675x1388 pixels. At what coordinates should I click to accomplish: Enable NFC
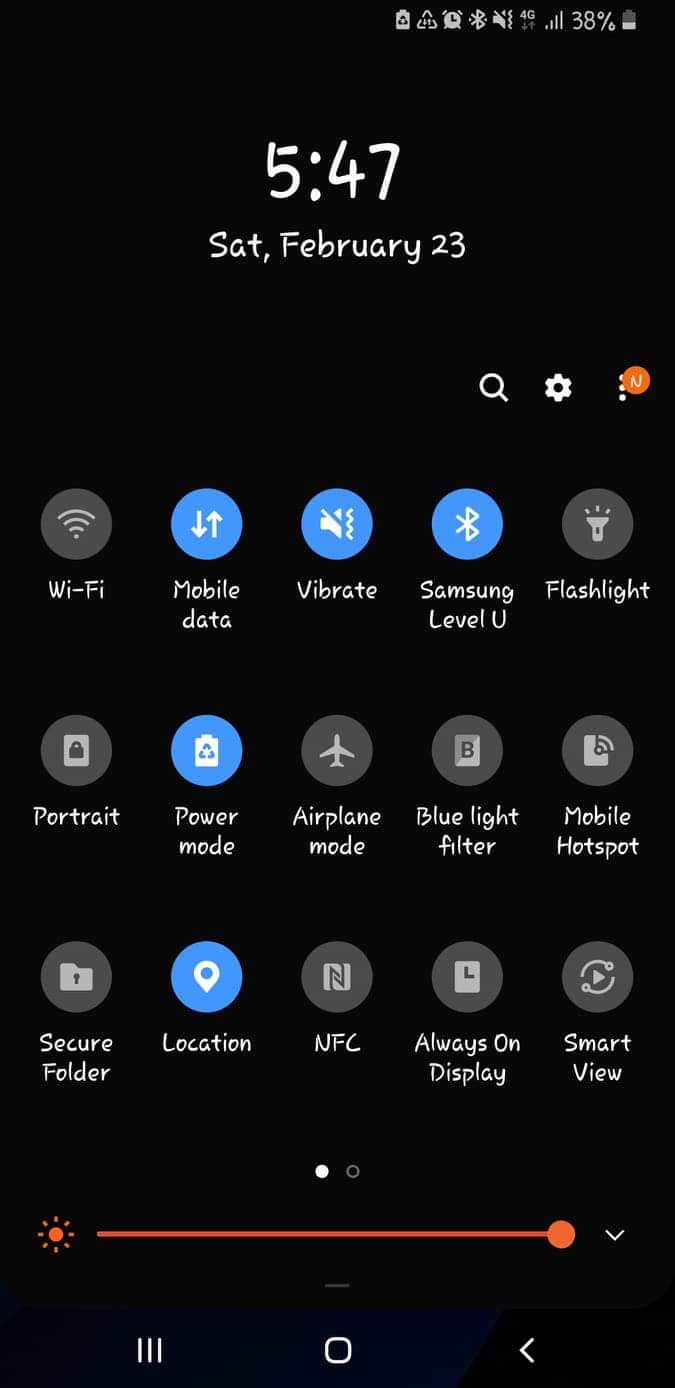[x=337, y=977]
